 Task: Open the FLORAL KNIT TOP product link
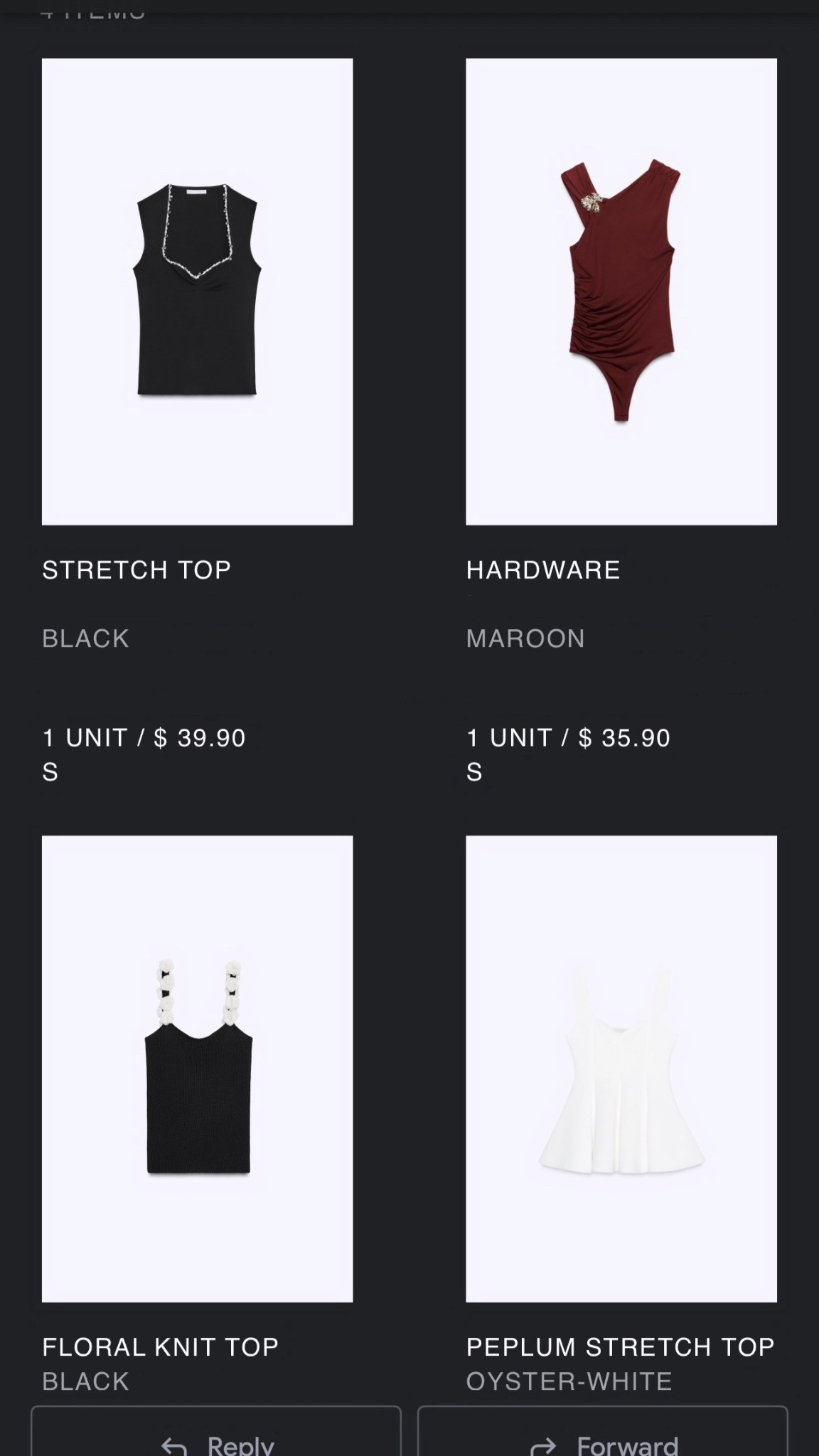point(160,1346)
